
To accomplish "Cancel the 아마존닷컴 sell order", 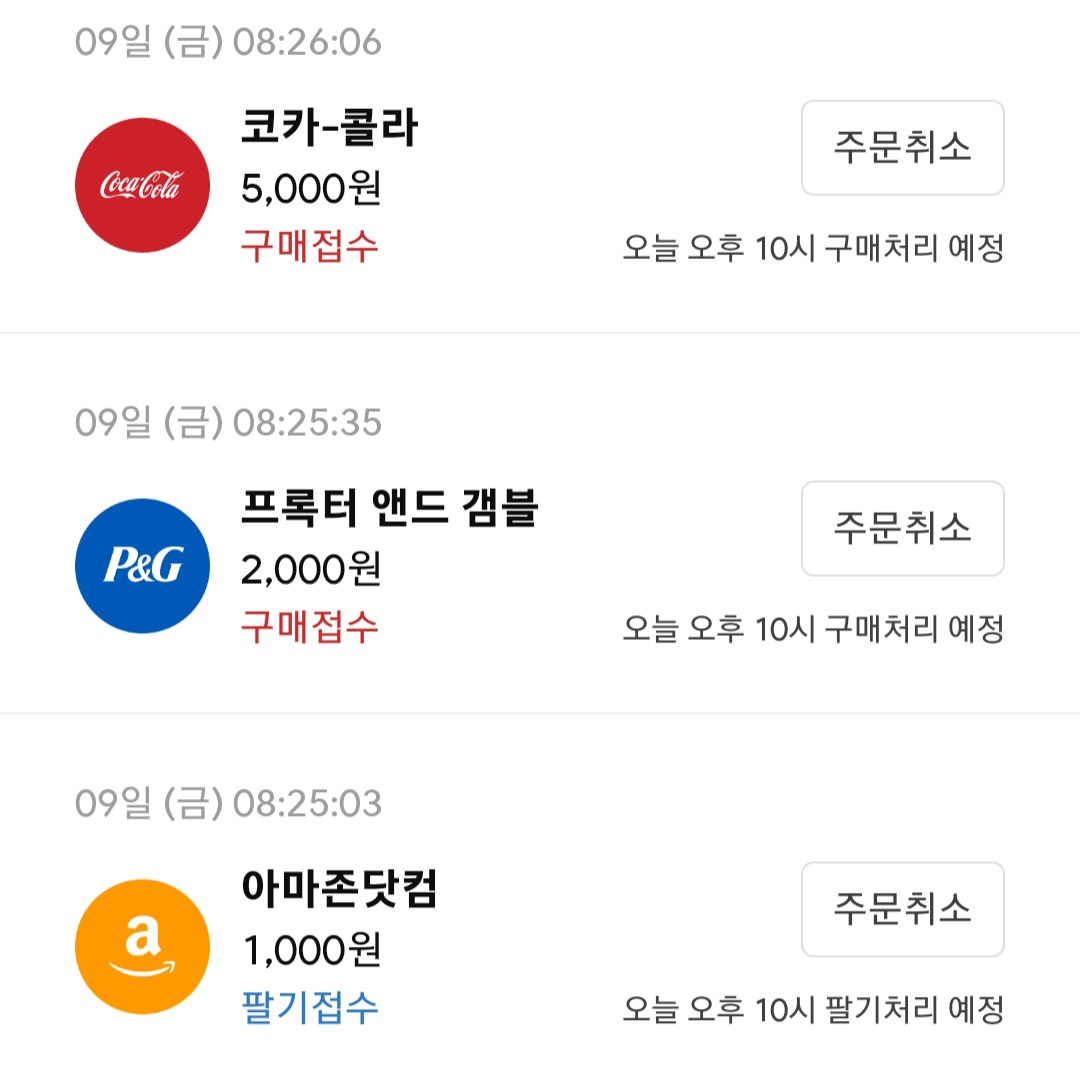I will pos(902,909).
